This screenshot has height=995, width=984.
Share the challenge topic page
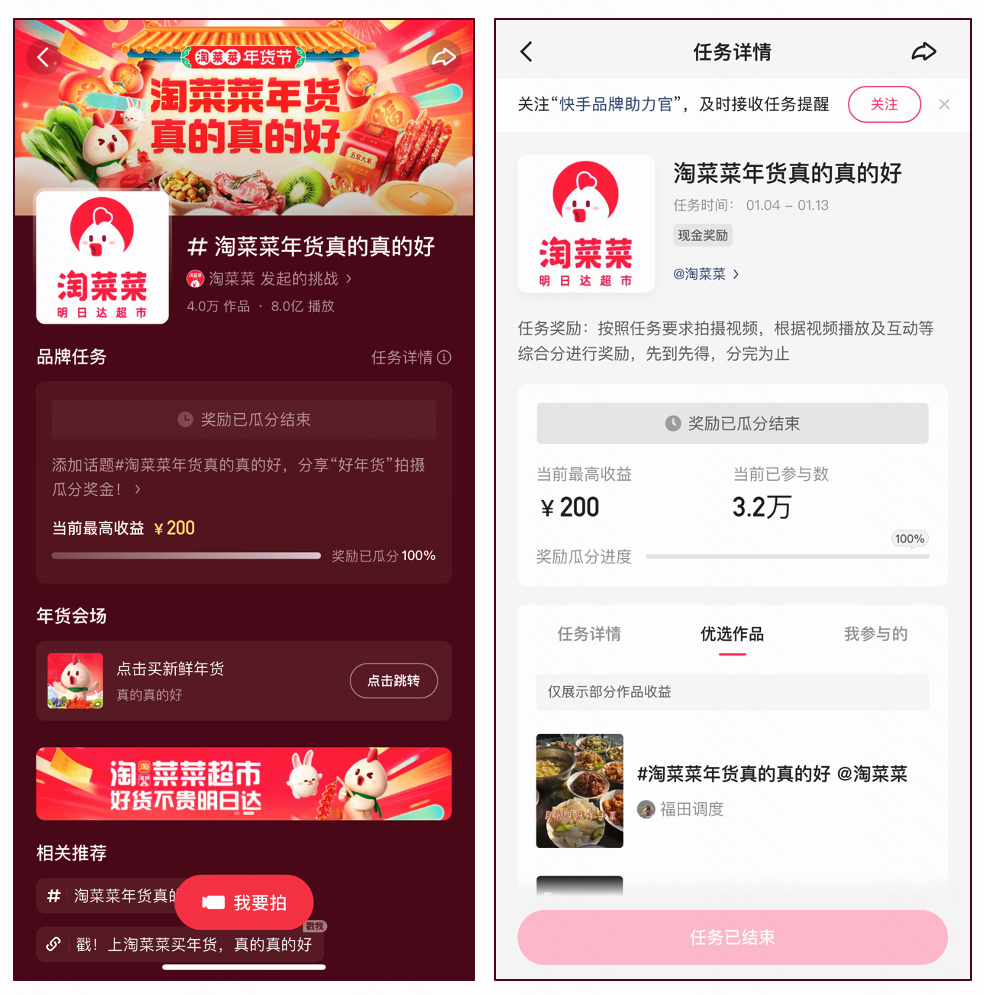coord(443,58)
